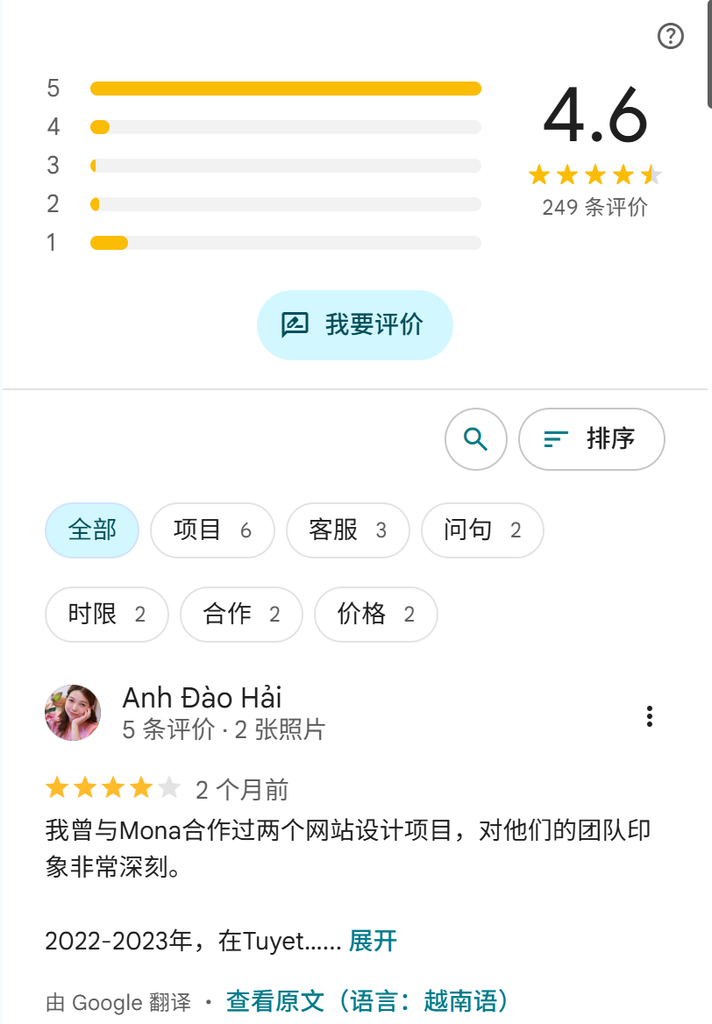Filter reviews by 客服
The width and height of the screenshot is (712, 1024).
(x=348, y=530)
